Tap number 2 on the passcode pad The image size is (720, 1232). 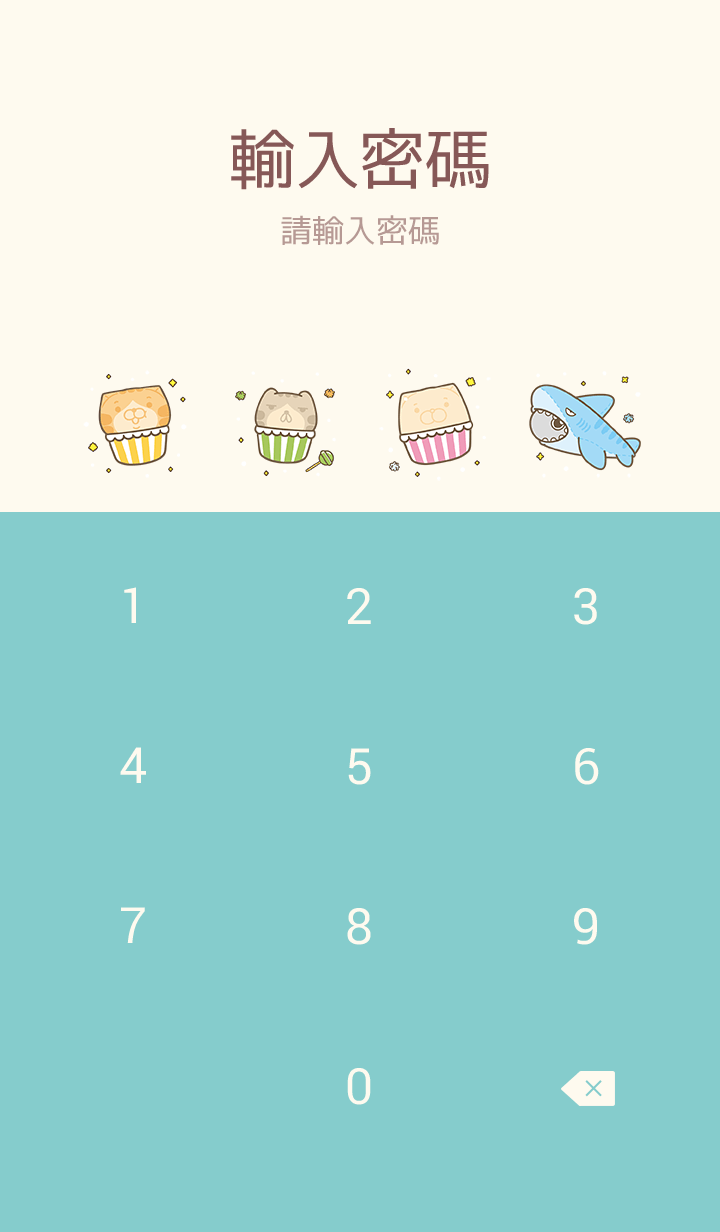tap(359, 607)
